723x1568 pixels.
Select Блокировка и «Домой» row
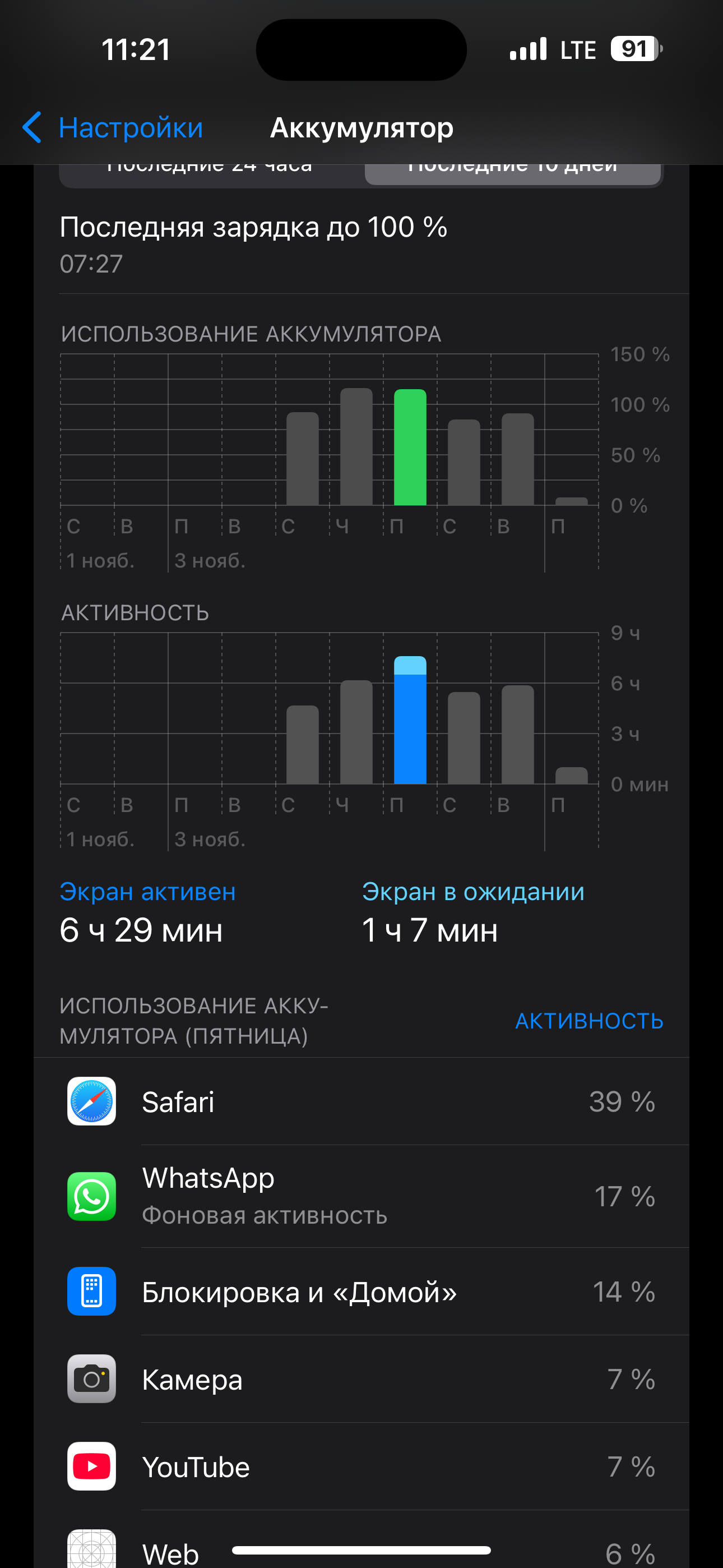click(x=361, y=1292)
